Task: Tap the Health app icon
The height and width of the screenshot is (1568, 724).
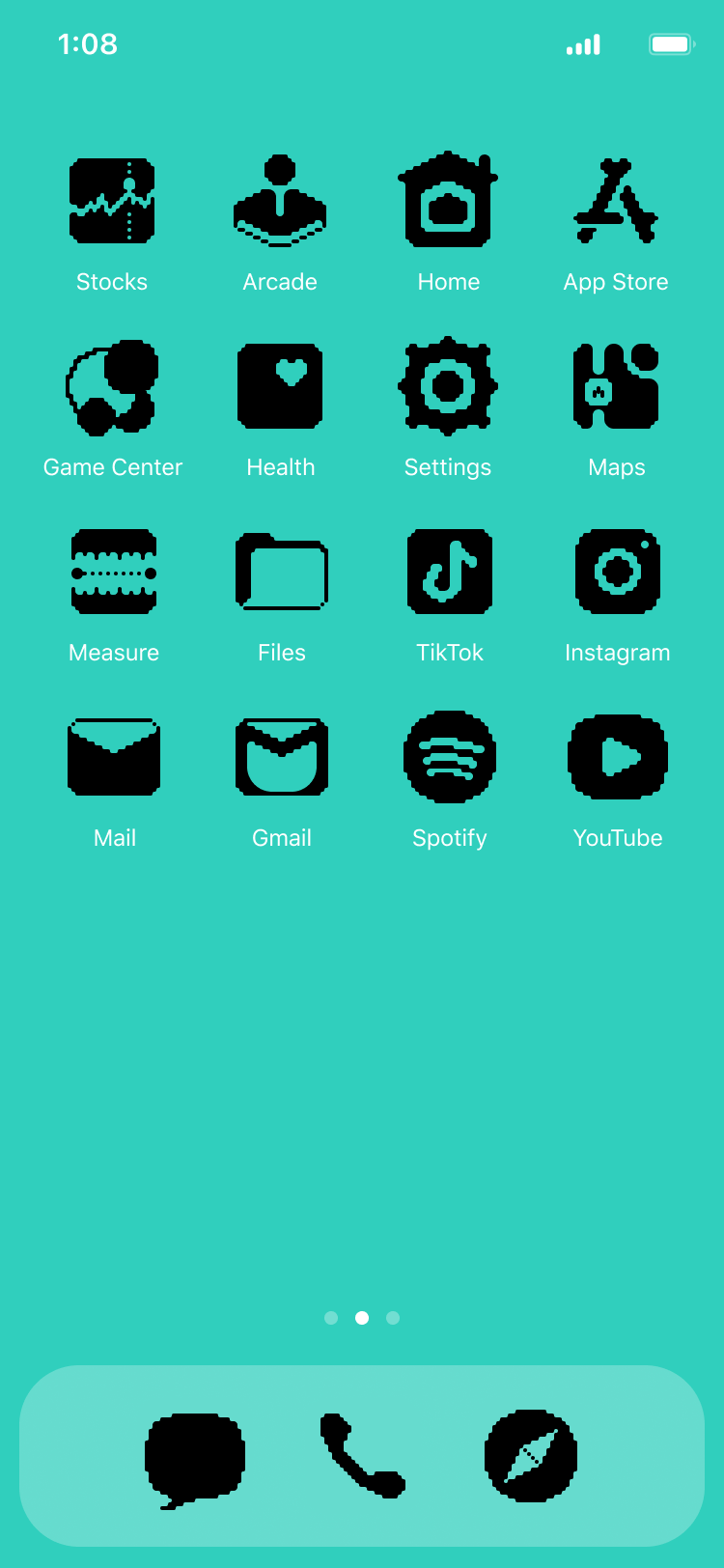Action: (x=280, y=386)
